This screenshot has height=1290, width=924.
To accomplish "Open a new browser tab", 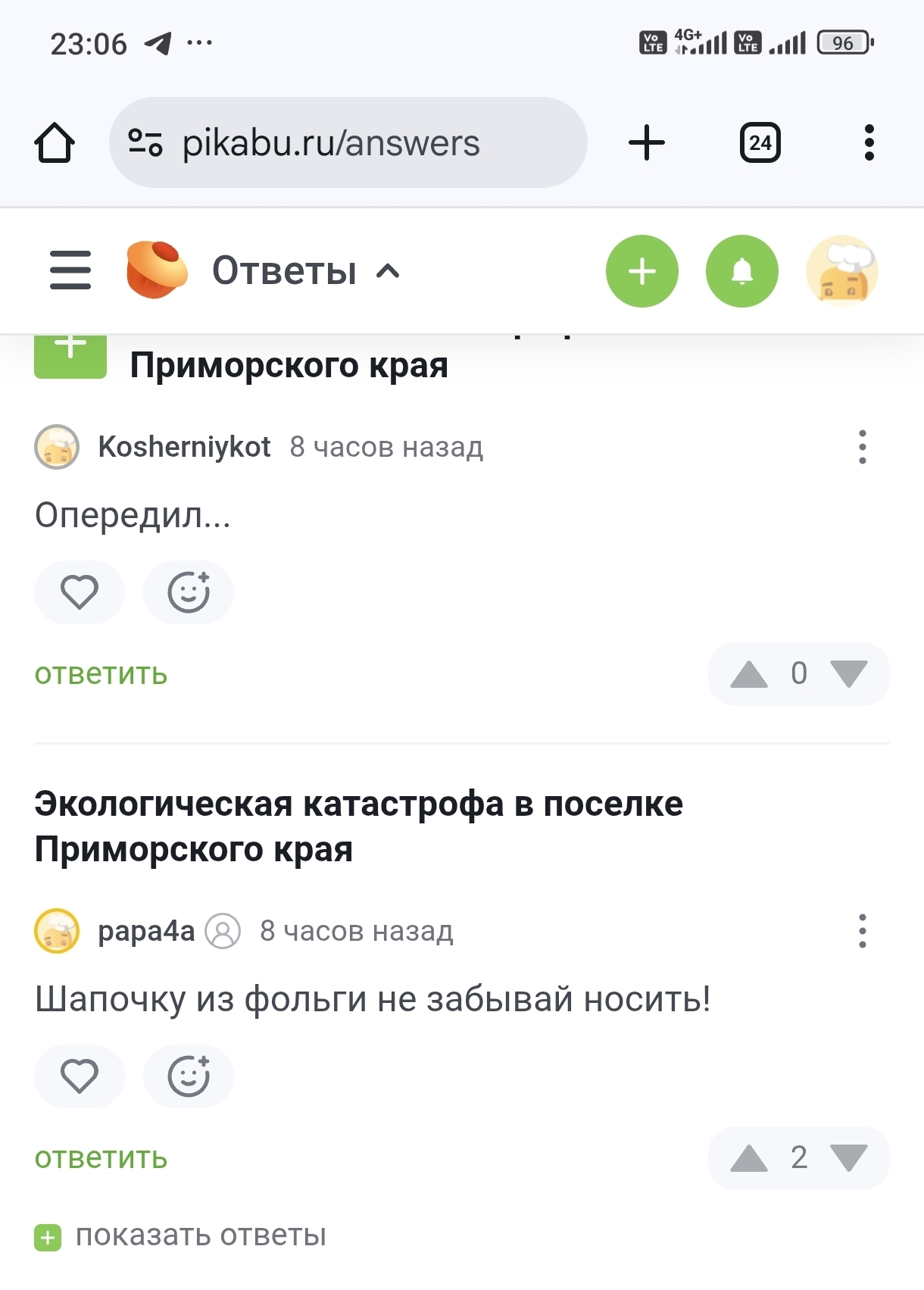I will [x=647, y=142].
